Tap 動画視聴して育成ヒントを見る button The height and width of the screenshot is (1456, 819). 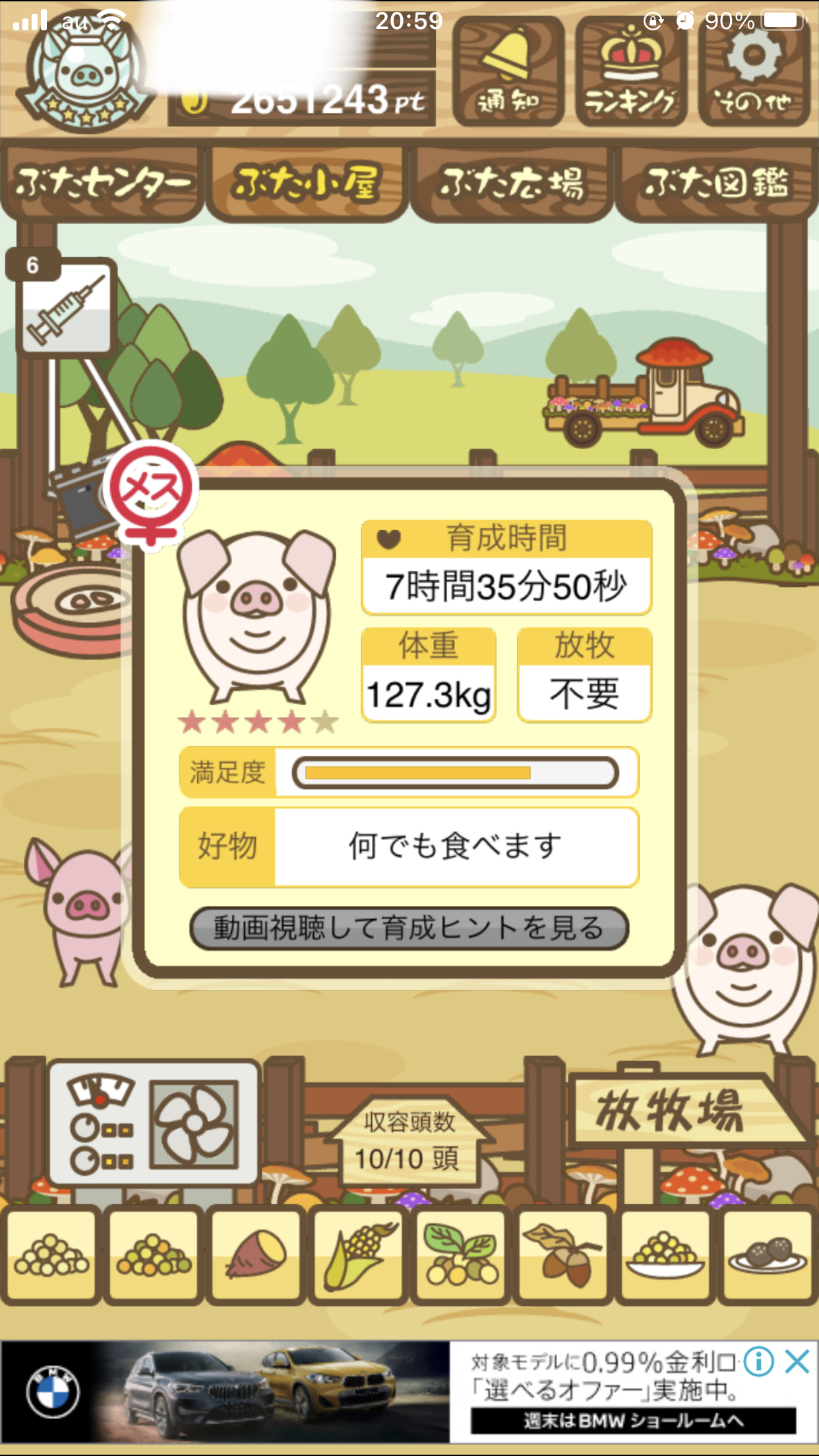[x=409, y=928]
